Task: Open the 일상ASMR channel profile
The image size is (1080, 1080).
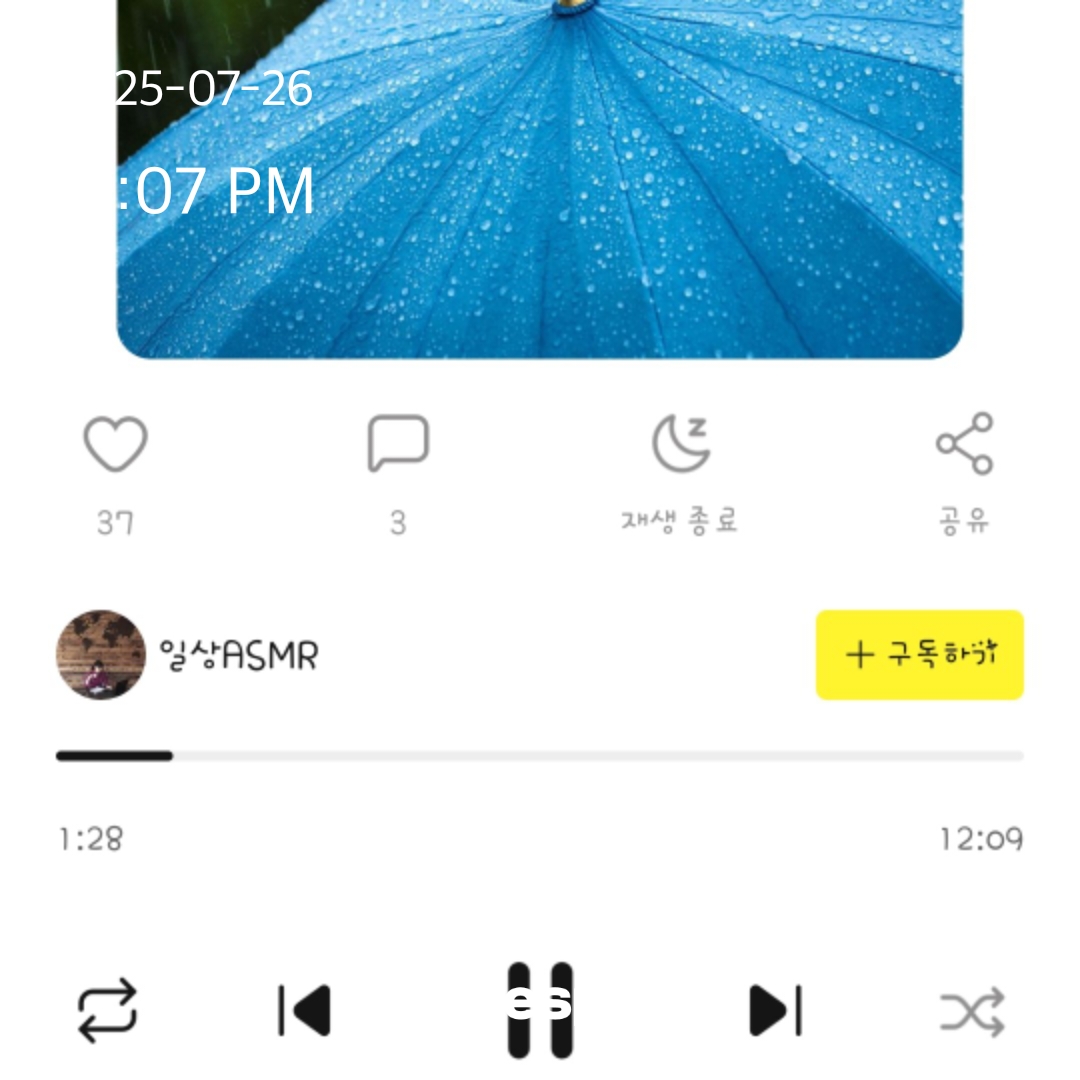Action: pos(100,655)
